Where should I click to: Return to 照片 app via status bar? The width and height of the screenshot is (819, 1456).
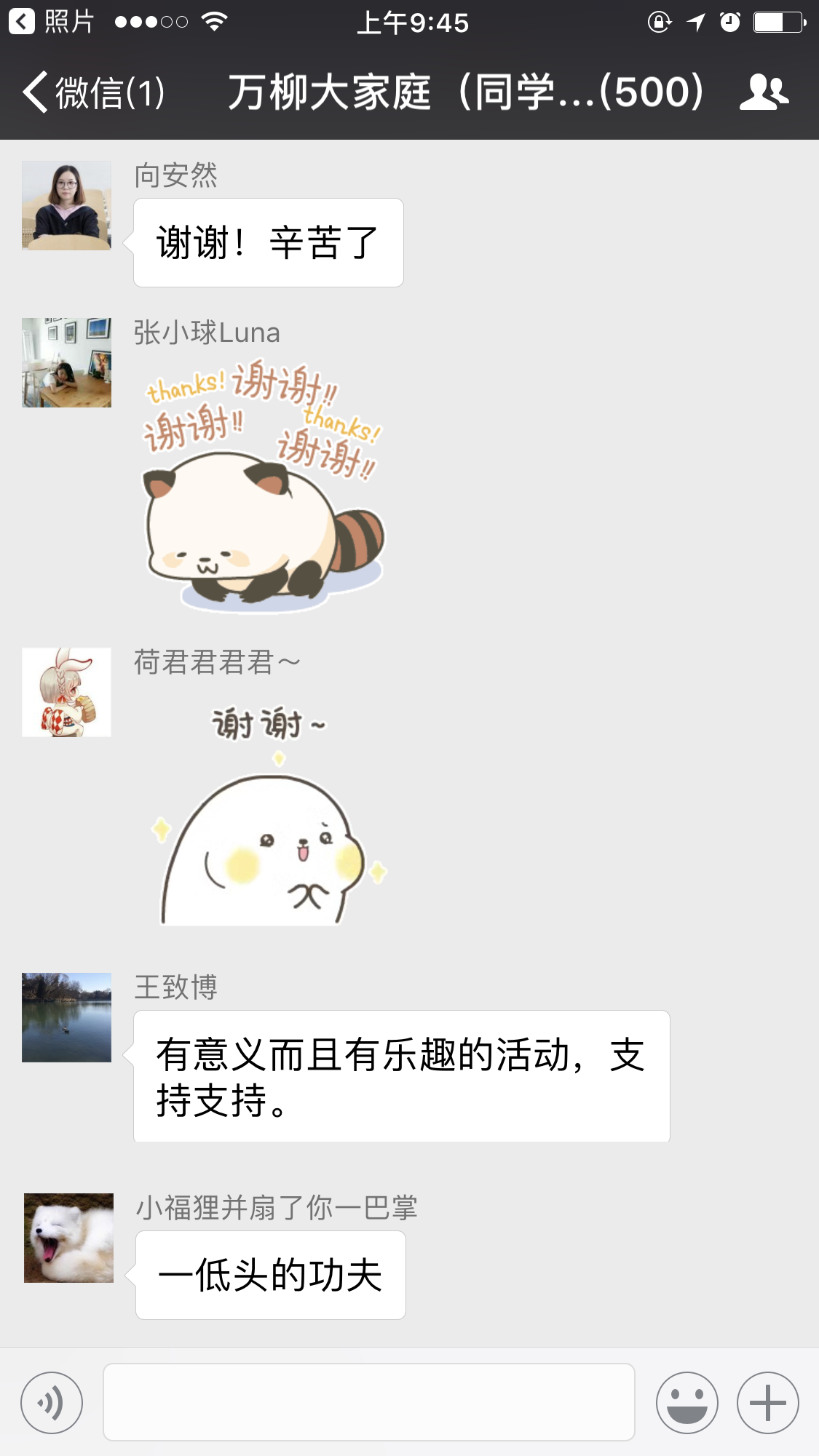[51, 22]
